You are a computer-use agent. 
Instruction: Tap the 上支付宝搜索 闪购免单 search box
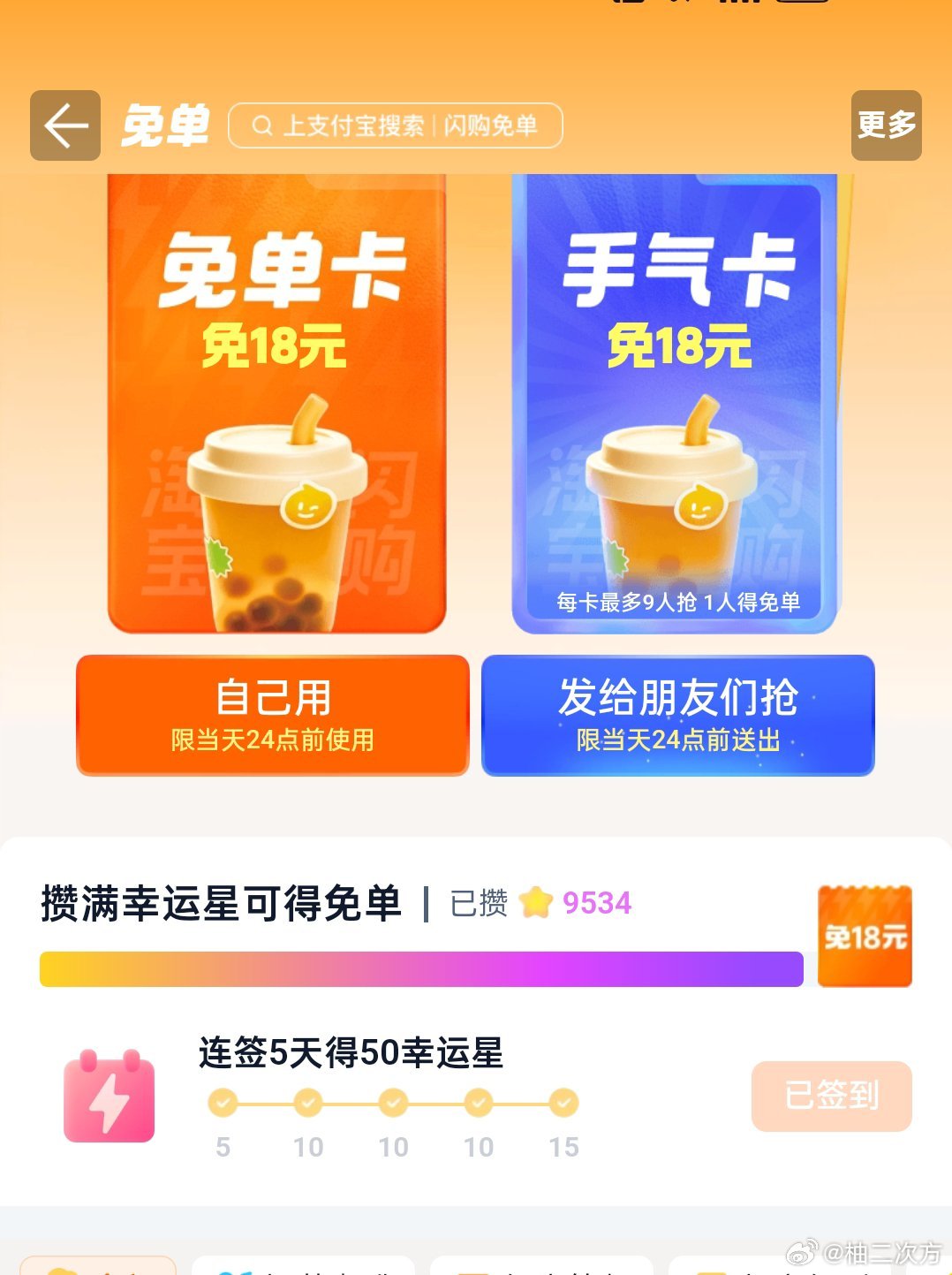click(395, 125)
